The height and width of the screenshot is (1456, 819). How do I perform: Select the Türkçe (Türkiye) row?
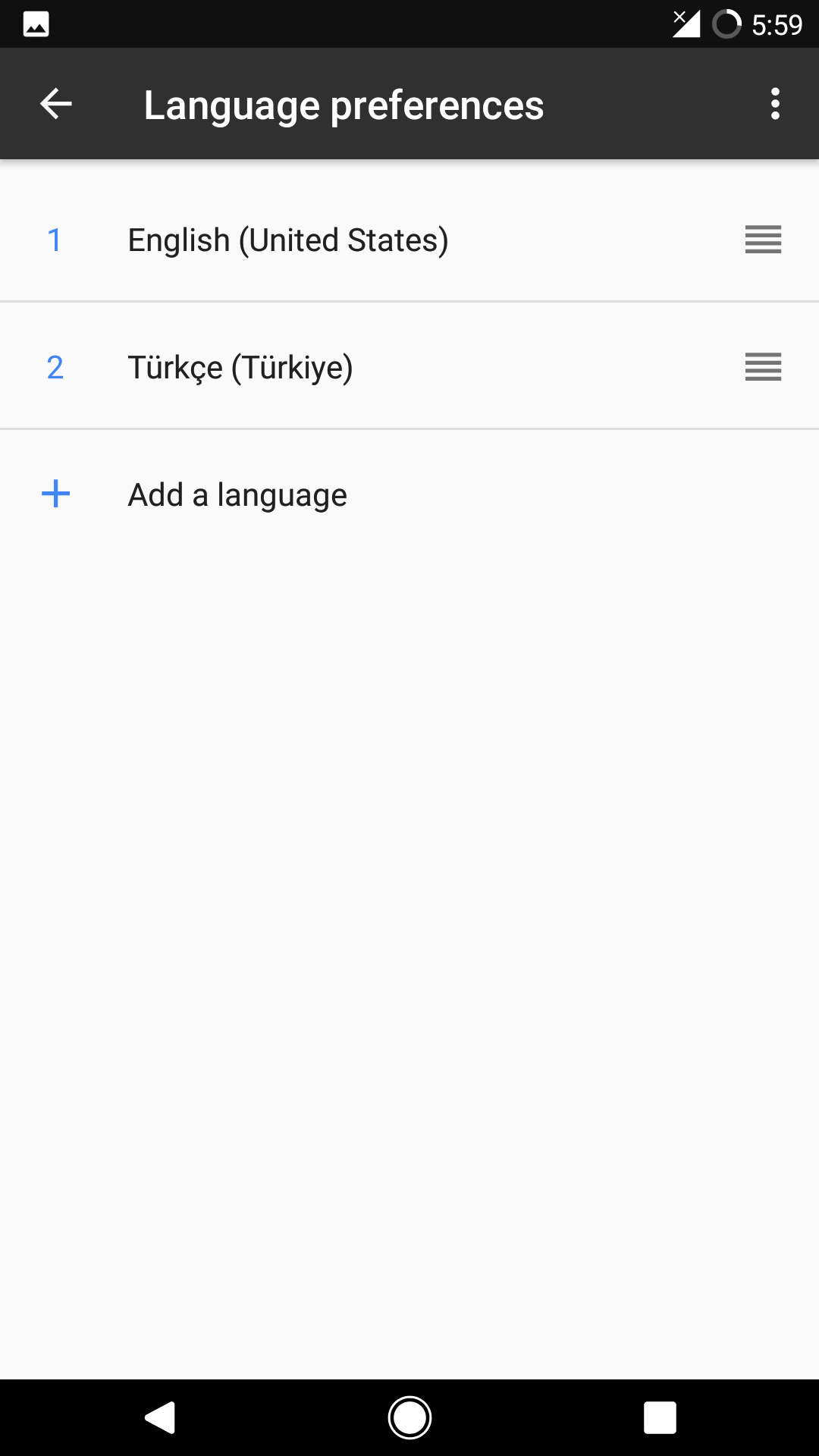coord(240,368)
